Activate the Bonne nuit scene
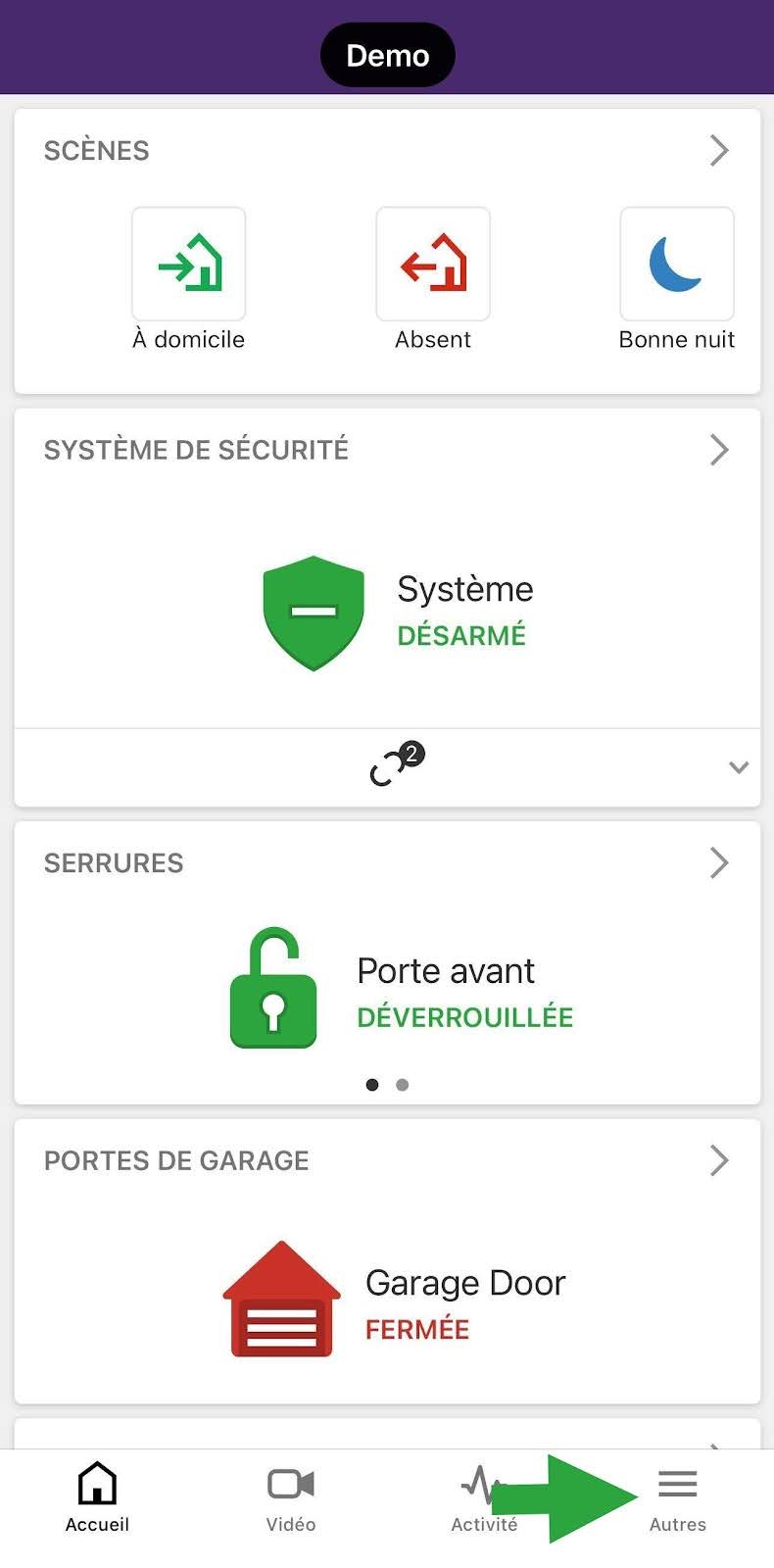 [676, 264]
